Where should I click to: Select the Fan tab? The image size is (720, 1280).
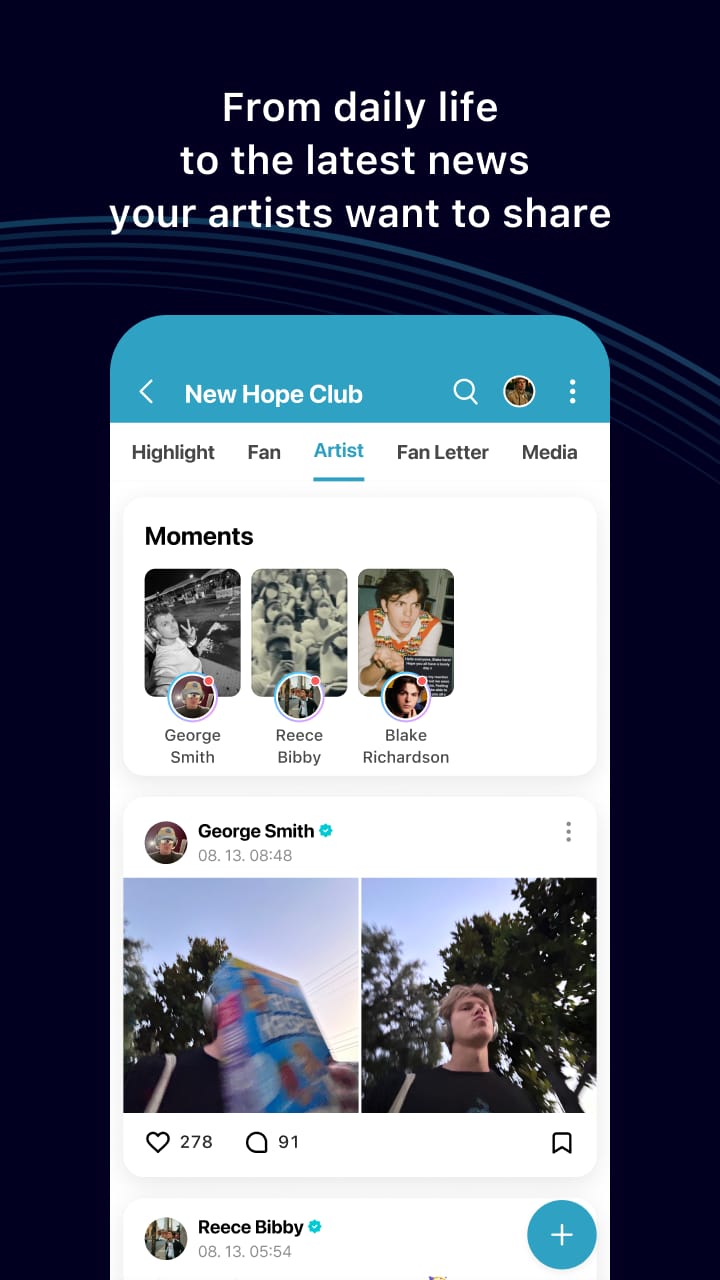[263, 452]
